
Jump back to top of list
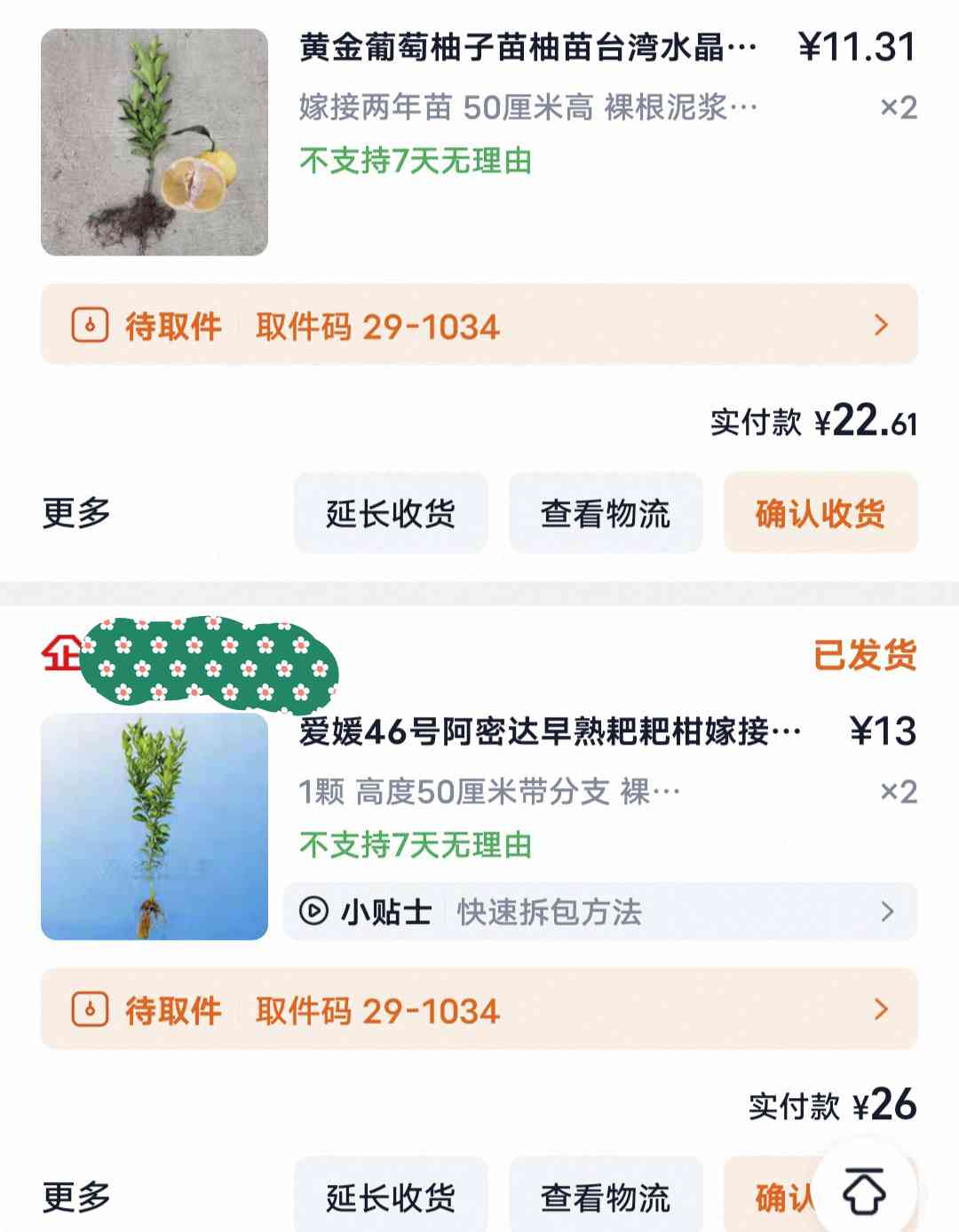864,1190
